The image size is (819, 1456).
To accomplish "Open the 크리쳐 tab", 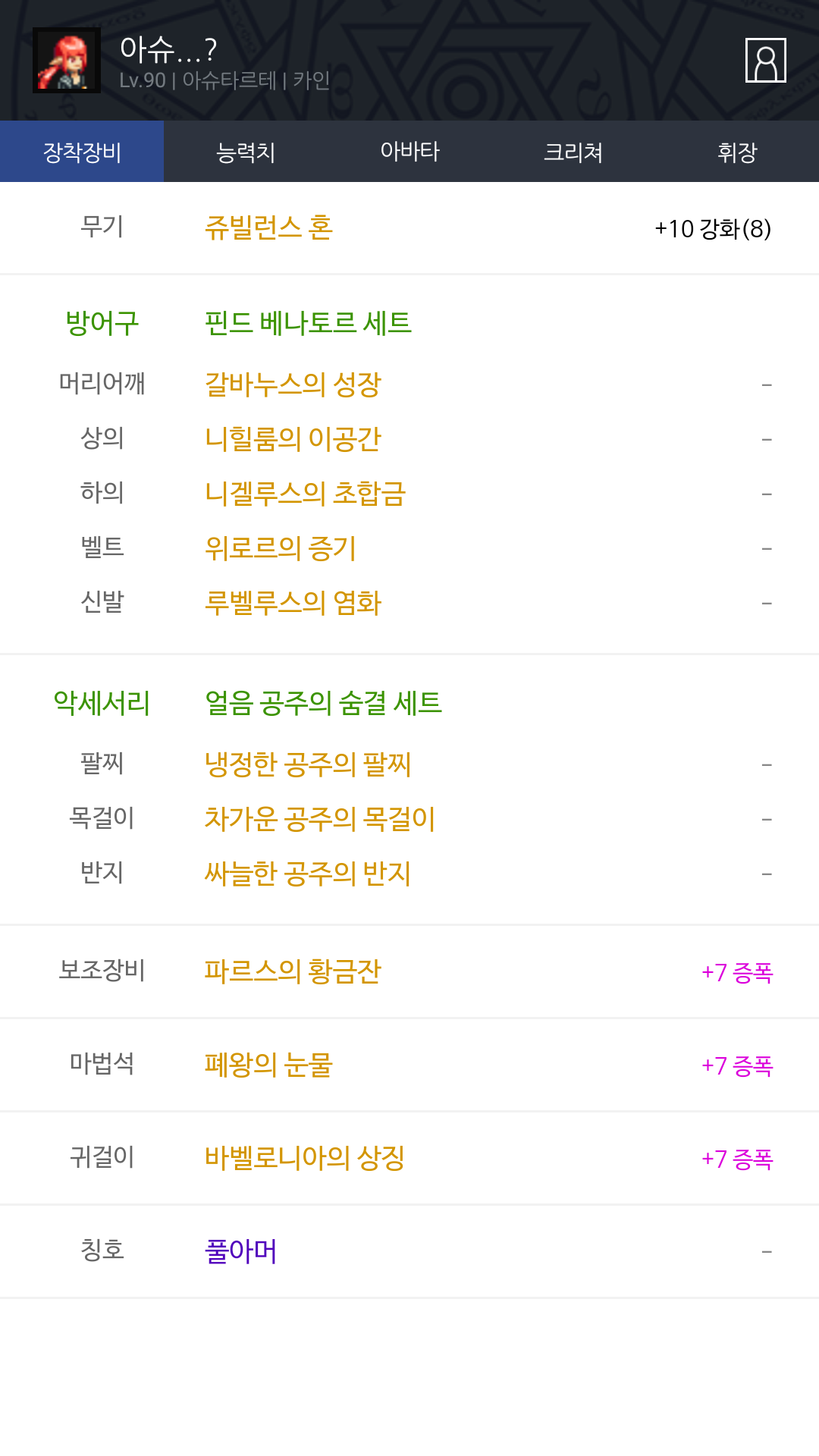I will (573, 152).
